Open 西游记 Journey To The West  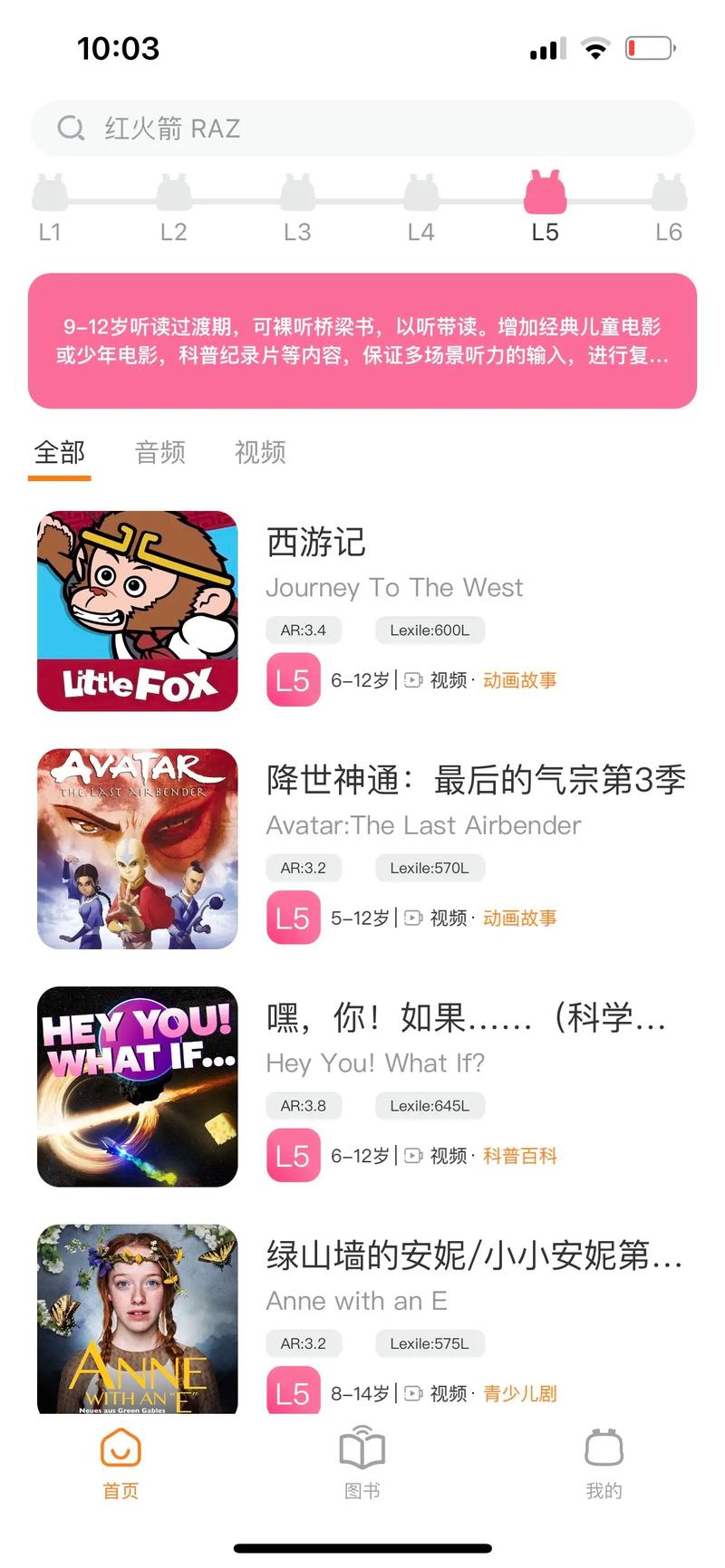pyautogui.click(x=362, y=611)
